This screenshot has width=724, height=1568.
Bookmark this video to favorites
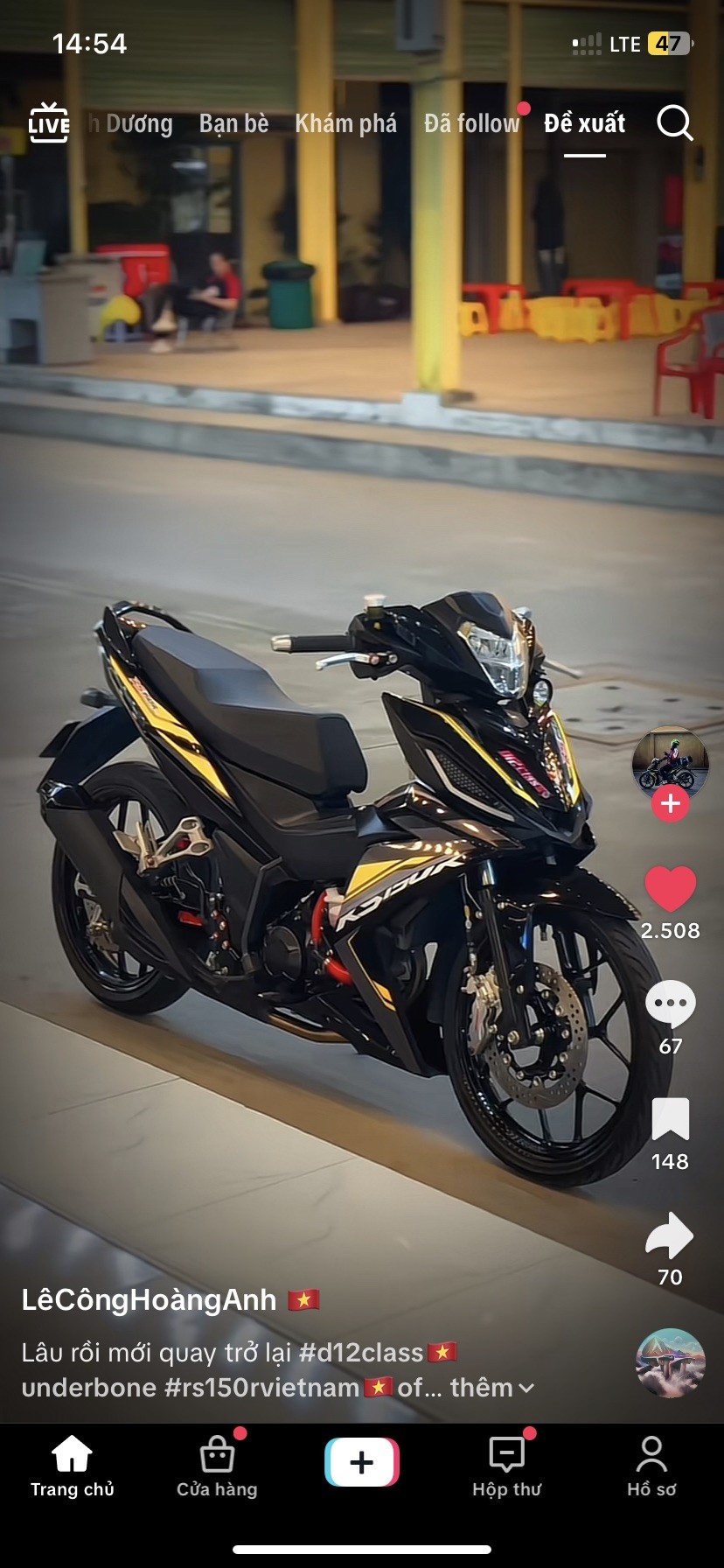[x=670, y=1120]
